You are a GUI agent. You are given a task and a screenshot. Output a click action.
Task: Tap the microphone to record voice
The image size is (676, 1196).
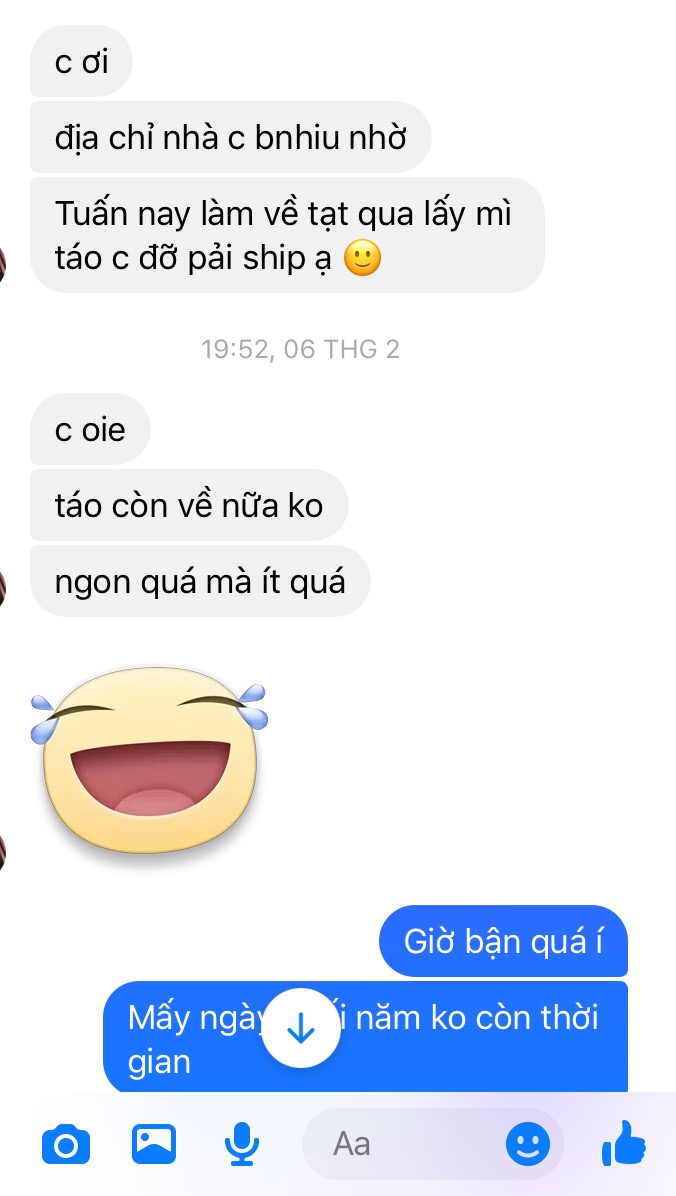240,1144
